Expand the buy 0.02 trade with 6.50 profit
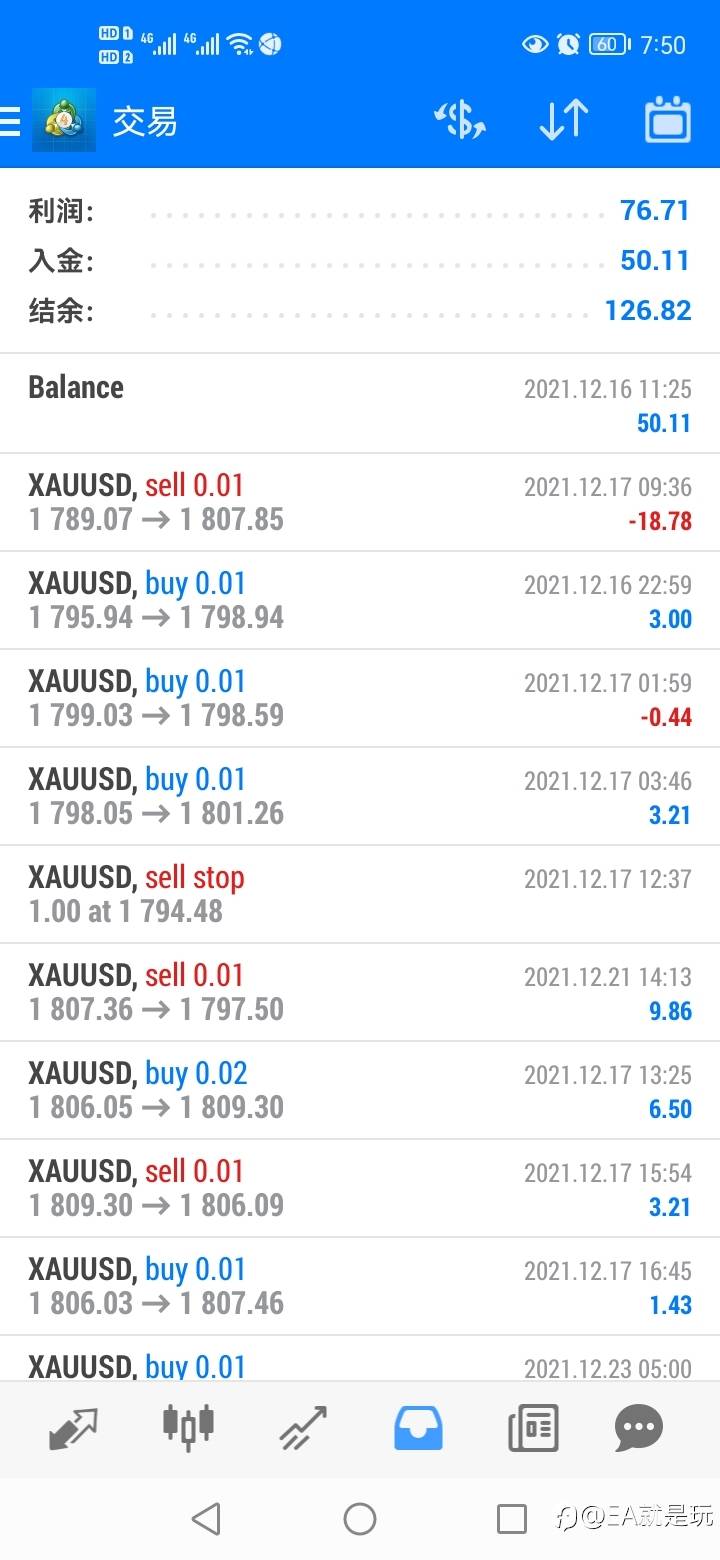 pyautogui.click(x=360, y=1090)
